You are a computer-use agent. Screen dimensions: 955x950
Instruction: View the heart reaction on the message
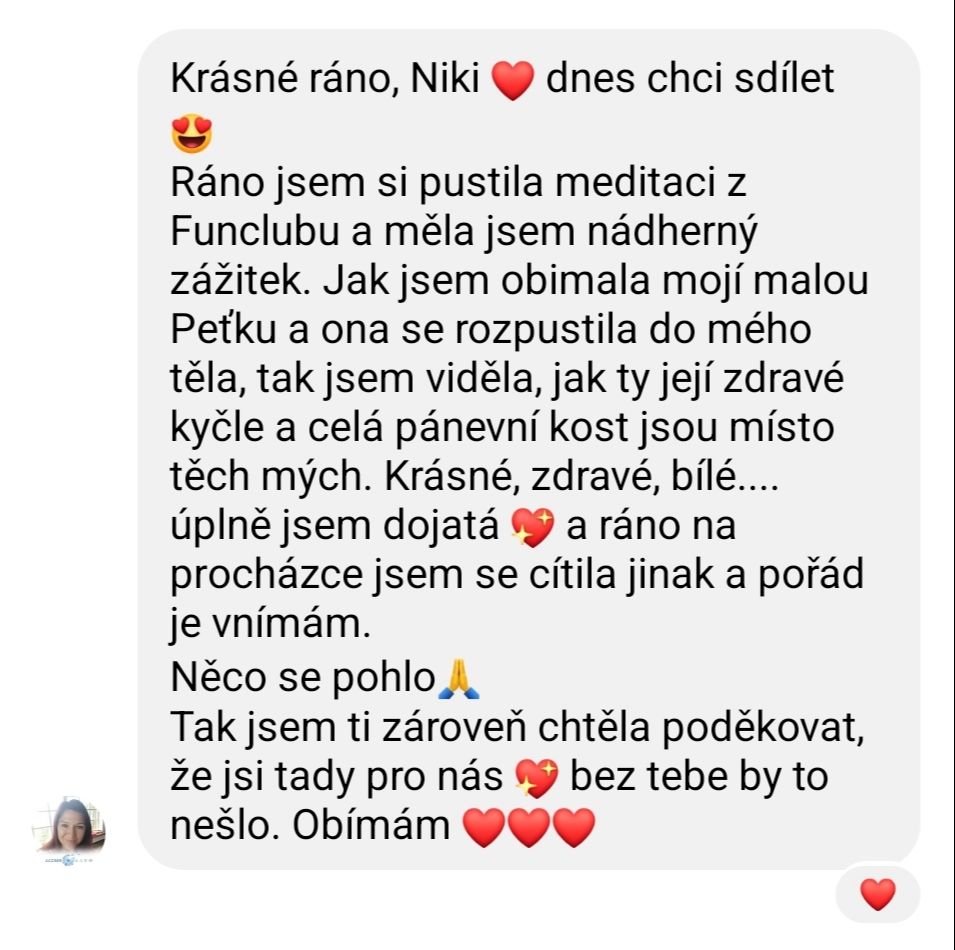coord(877,894)
